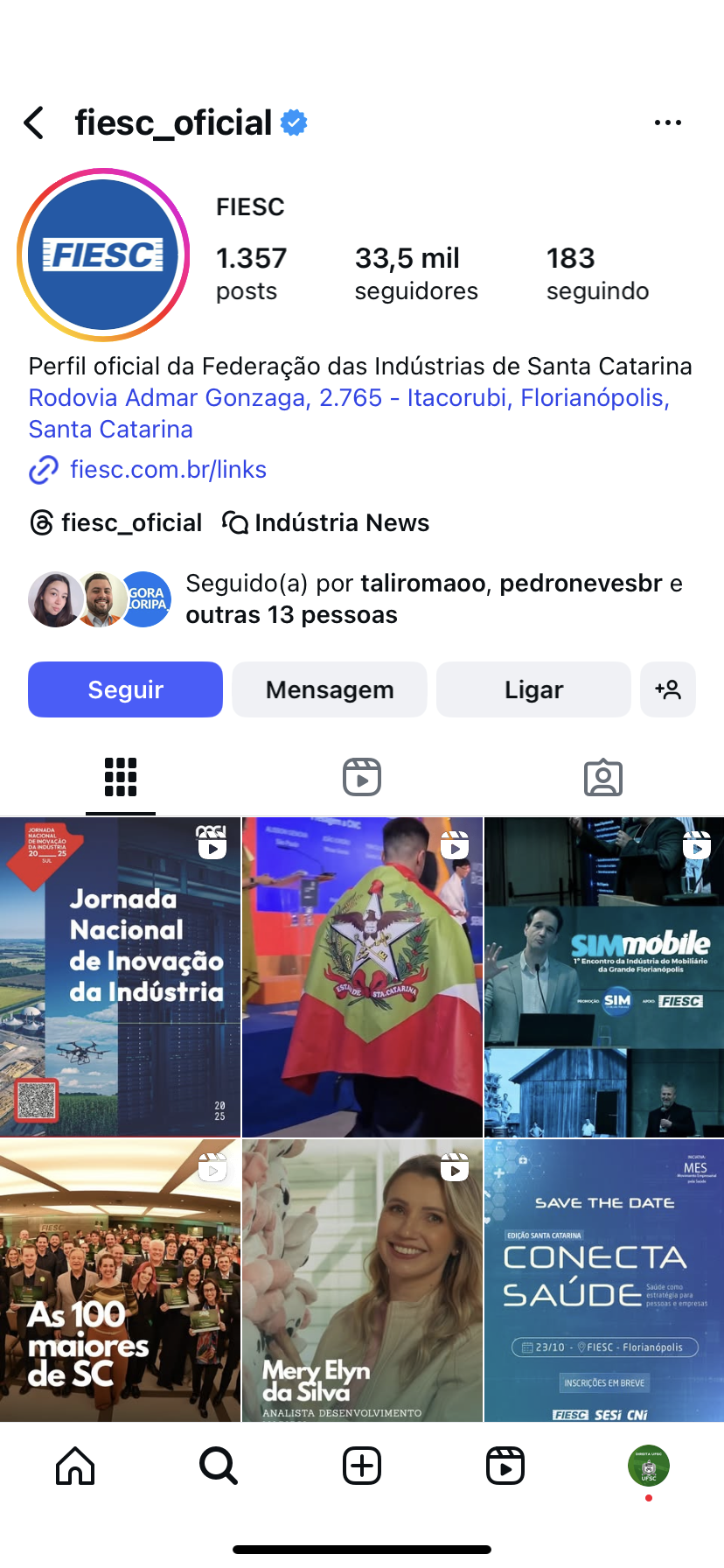The height and width of the screenshot is (1568, 724).
Task: Open the Jornada Nacional de Inovação post
Action: (x=120, y=976)
